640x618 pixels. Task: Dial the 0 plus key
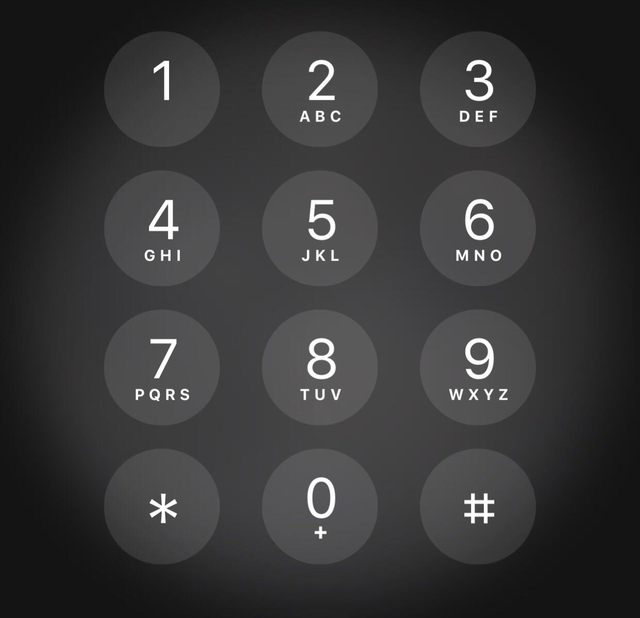point(320,507)
